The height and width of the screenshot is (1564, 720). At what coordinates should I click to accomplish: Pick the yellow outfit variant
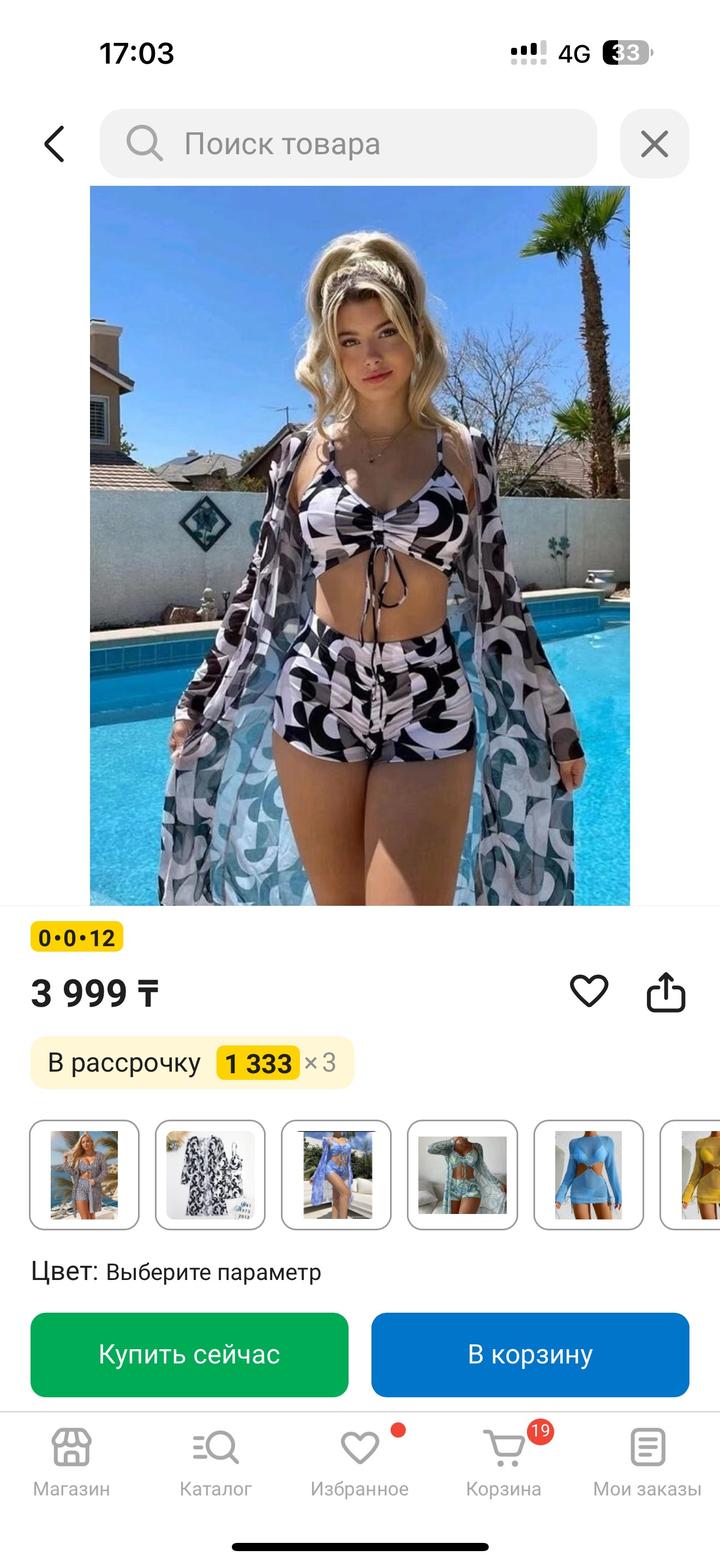[x=695, y=1174]
